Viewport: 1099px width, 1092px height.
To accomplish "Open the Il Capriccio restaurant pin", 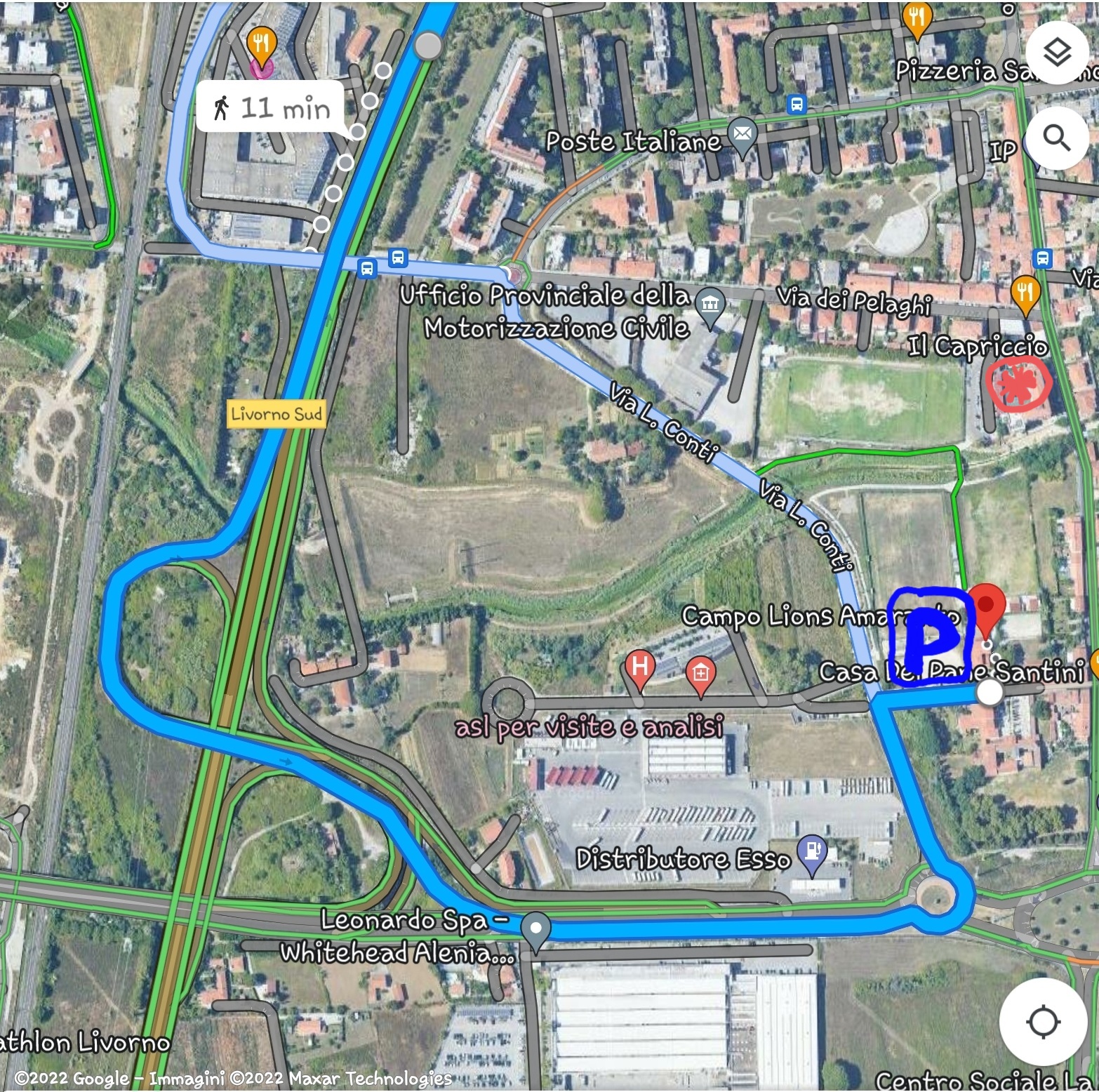I will pos(1025,293).
